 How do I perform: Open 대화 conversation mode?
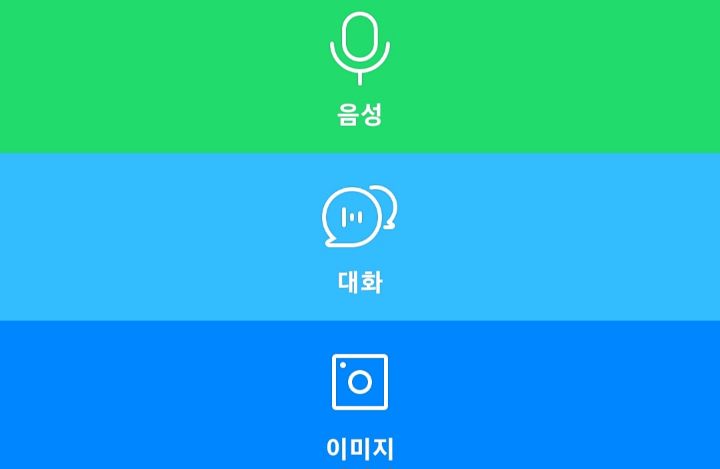(x=360, y=236)
